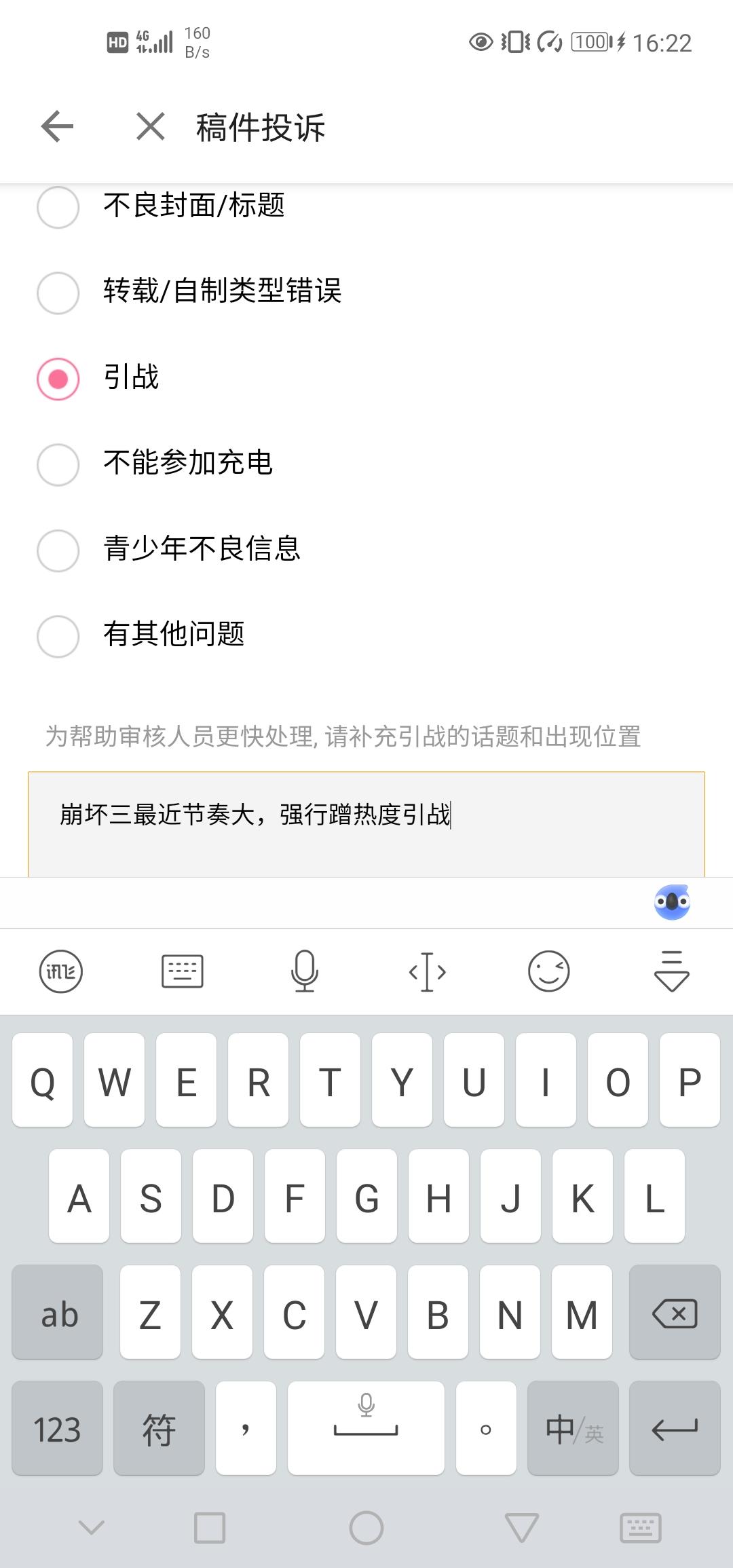
Task: Pick the 不能参加充电 option
Action: 58,464
